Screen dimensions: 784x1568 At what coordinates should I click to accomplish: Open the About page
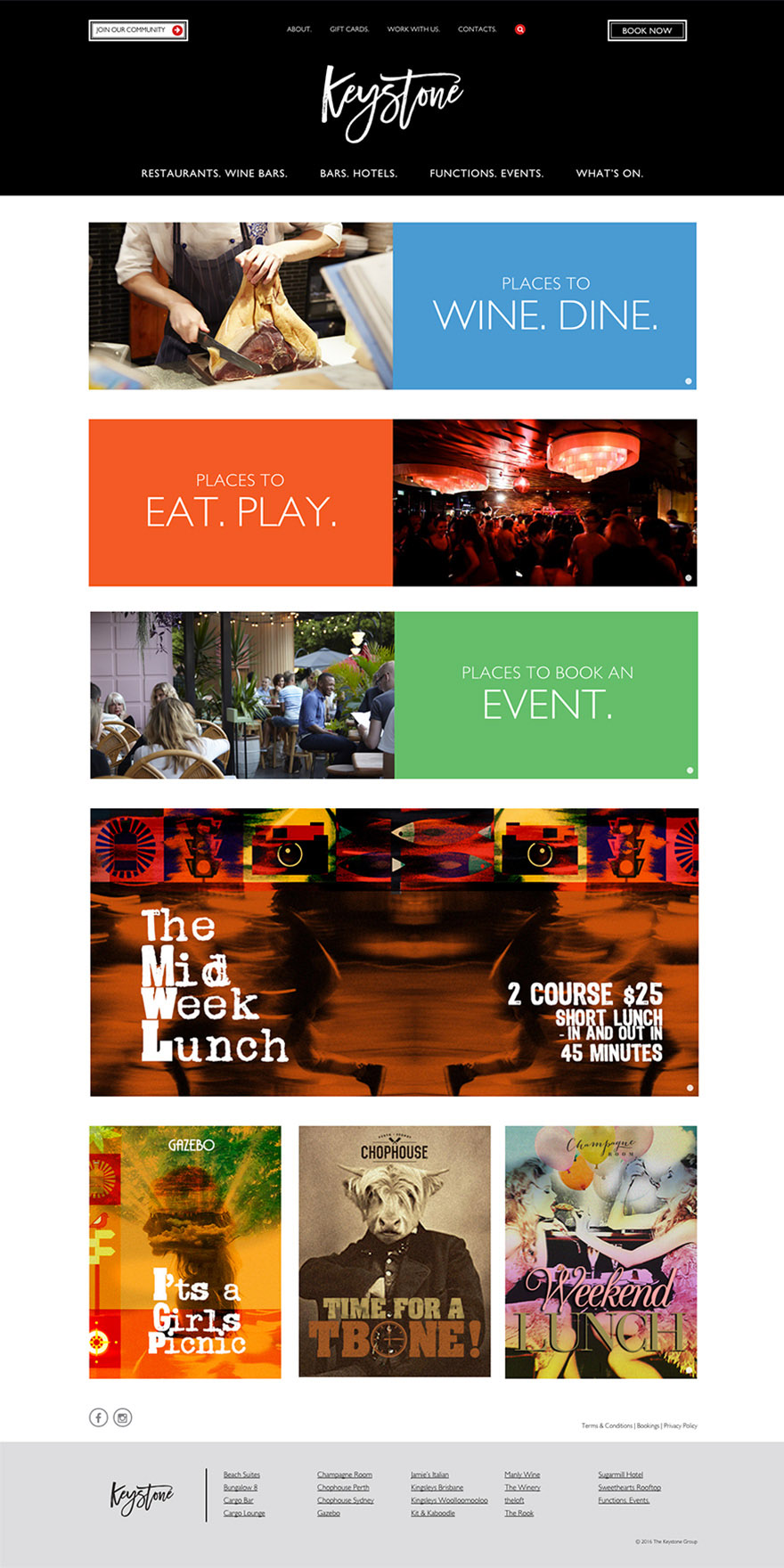pos(299,29)
